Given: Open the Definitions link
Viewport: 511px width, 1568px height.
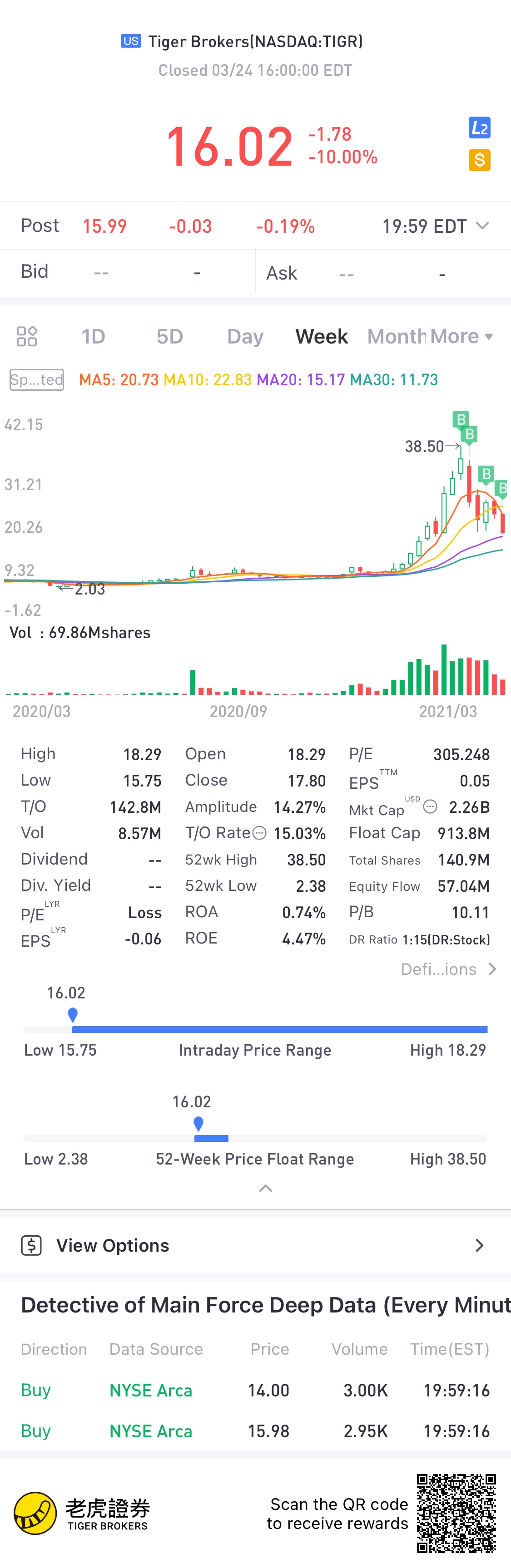Looking at the screenshot, I should [448, 968].
